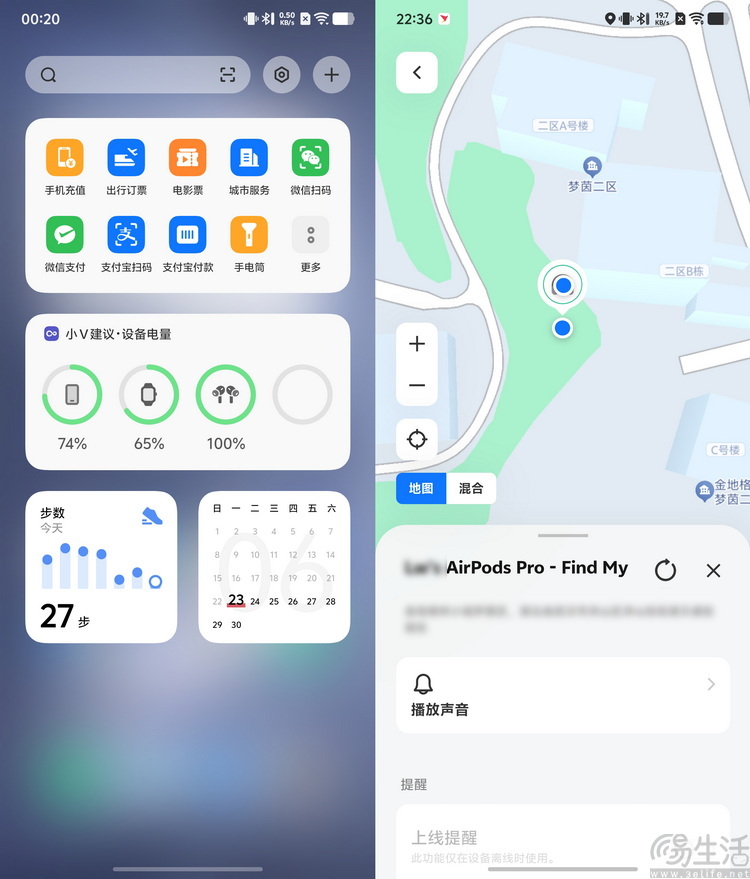The width and height of the screenshot is (750, 879).
Task: Open 支付宝付款 code
Action: tap(188, 236)
